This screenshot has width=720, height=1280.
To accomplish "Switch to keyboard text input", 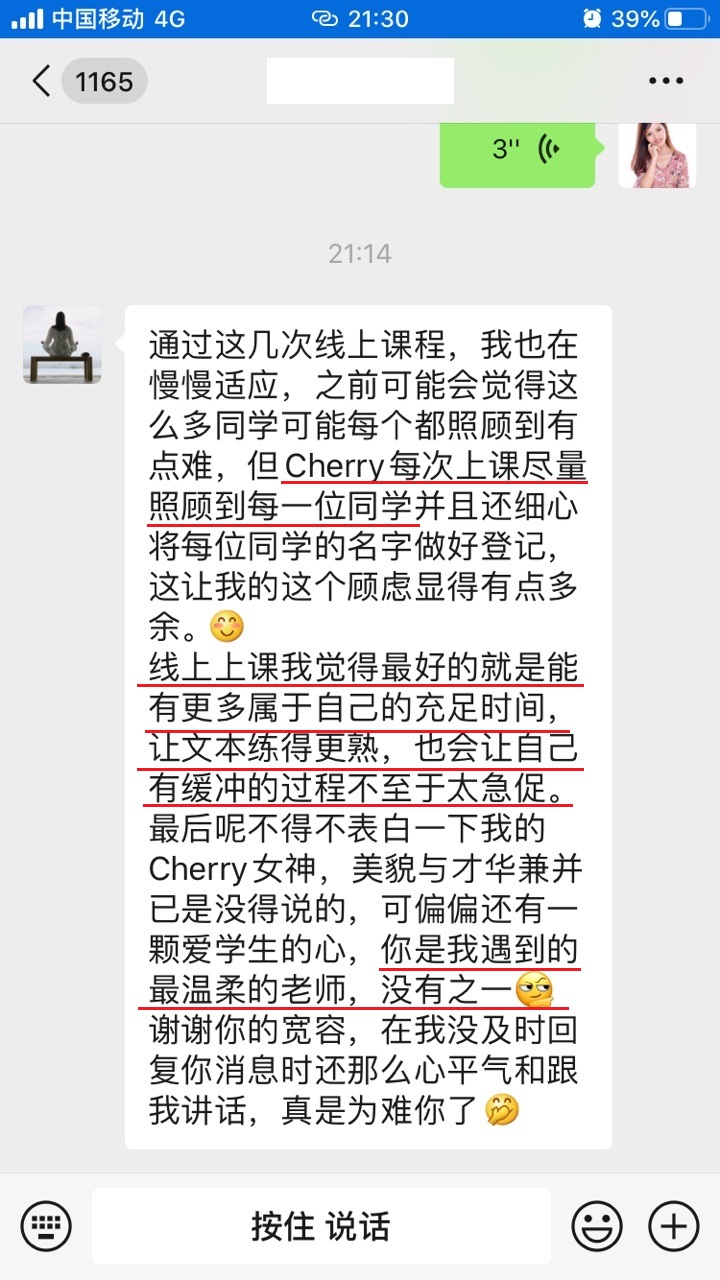I will click(45, 1226).
